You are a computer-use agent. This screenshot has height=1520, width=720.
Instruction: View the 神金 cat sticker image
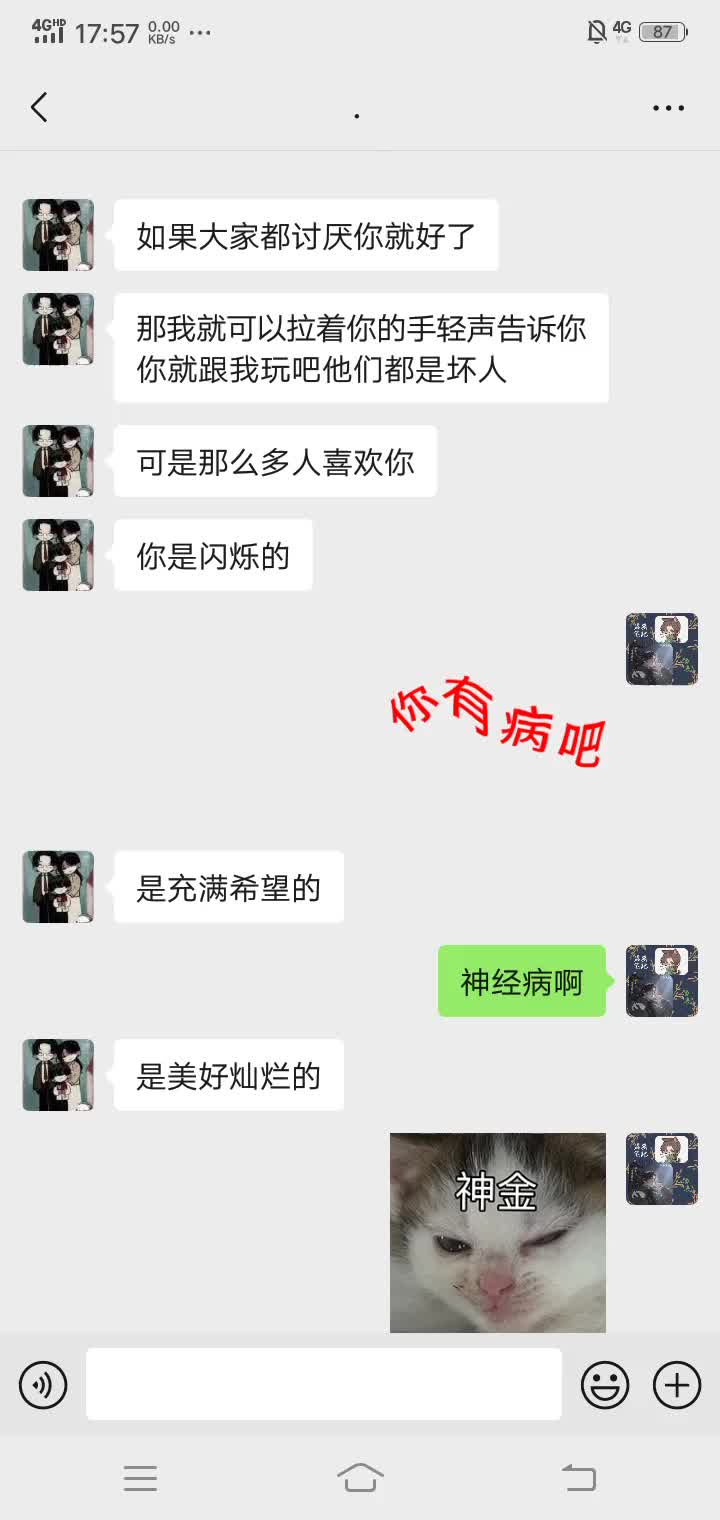pyautogui.click(x=497, y=1232)
